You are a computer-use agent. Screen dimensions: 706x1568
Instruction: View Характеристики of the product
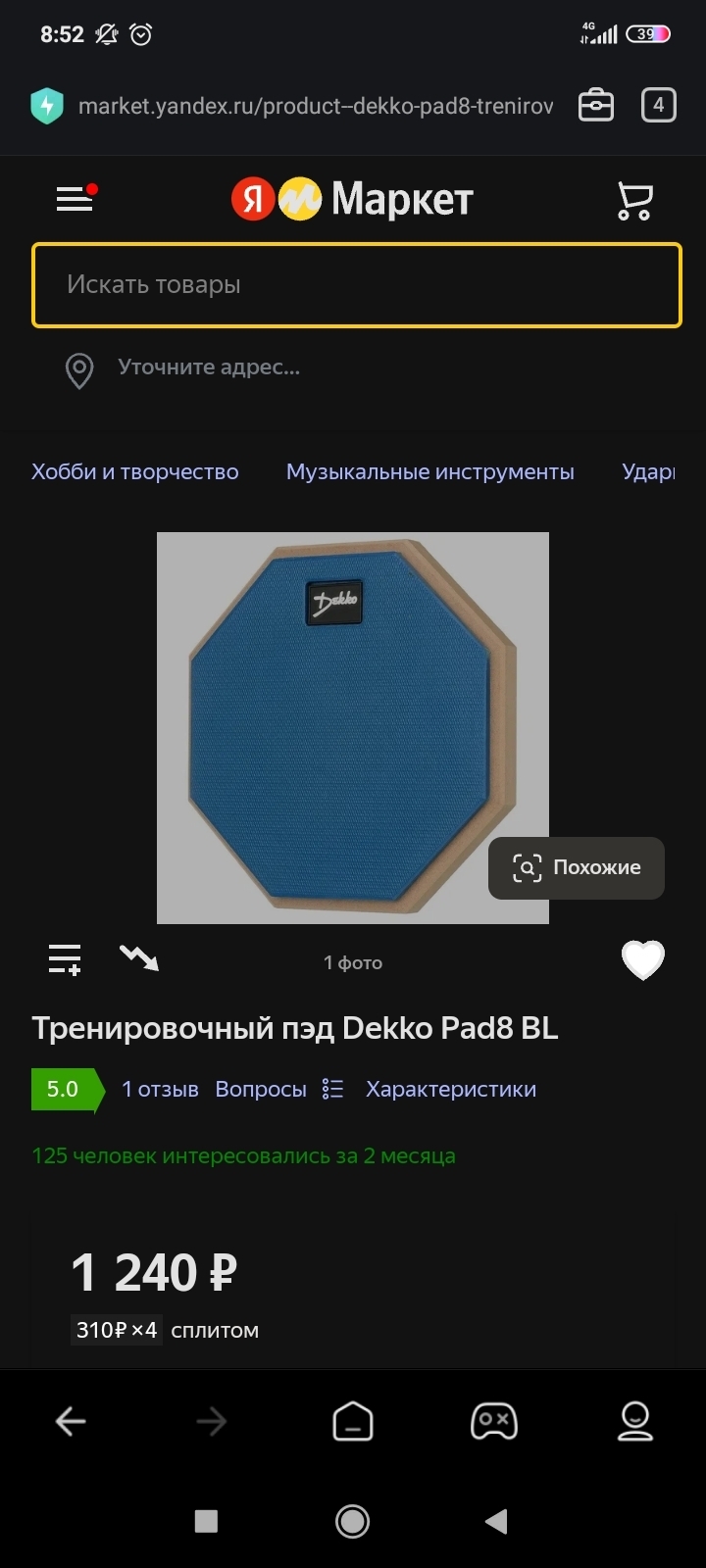(450, 1089)
